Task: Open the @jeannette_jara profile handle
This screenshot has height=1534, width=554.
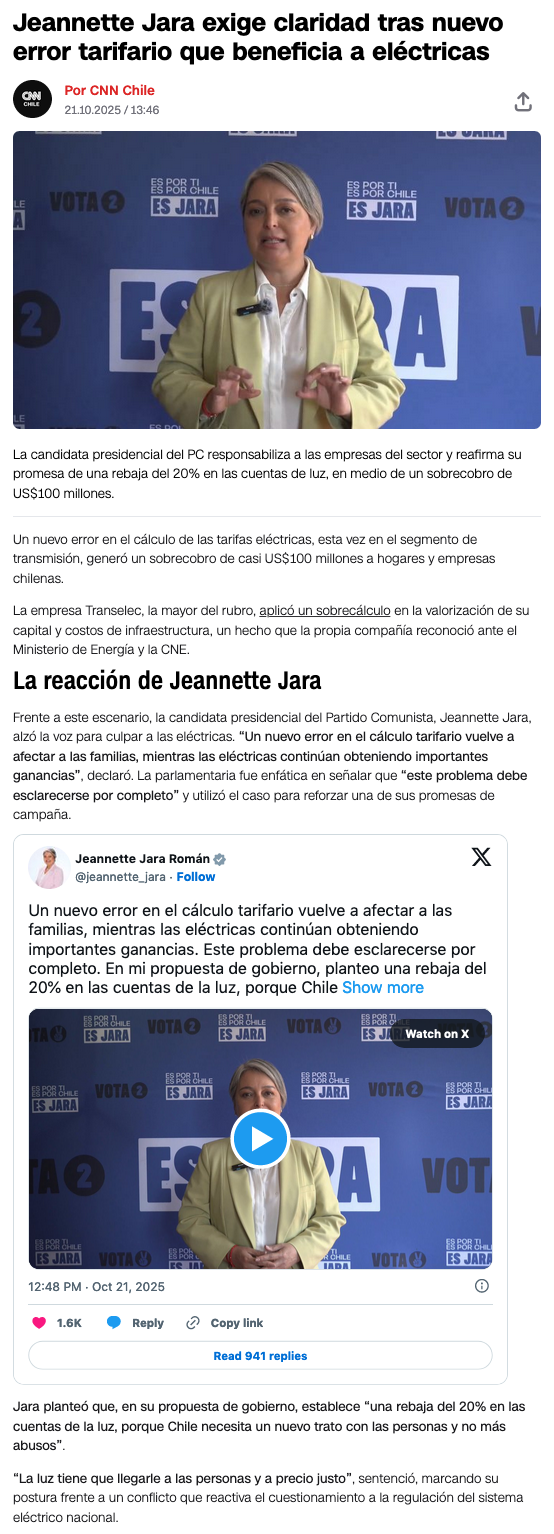Action: pos(120,876)
